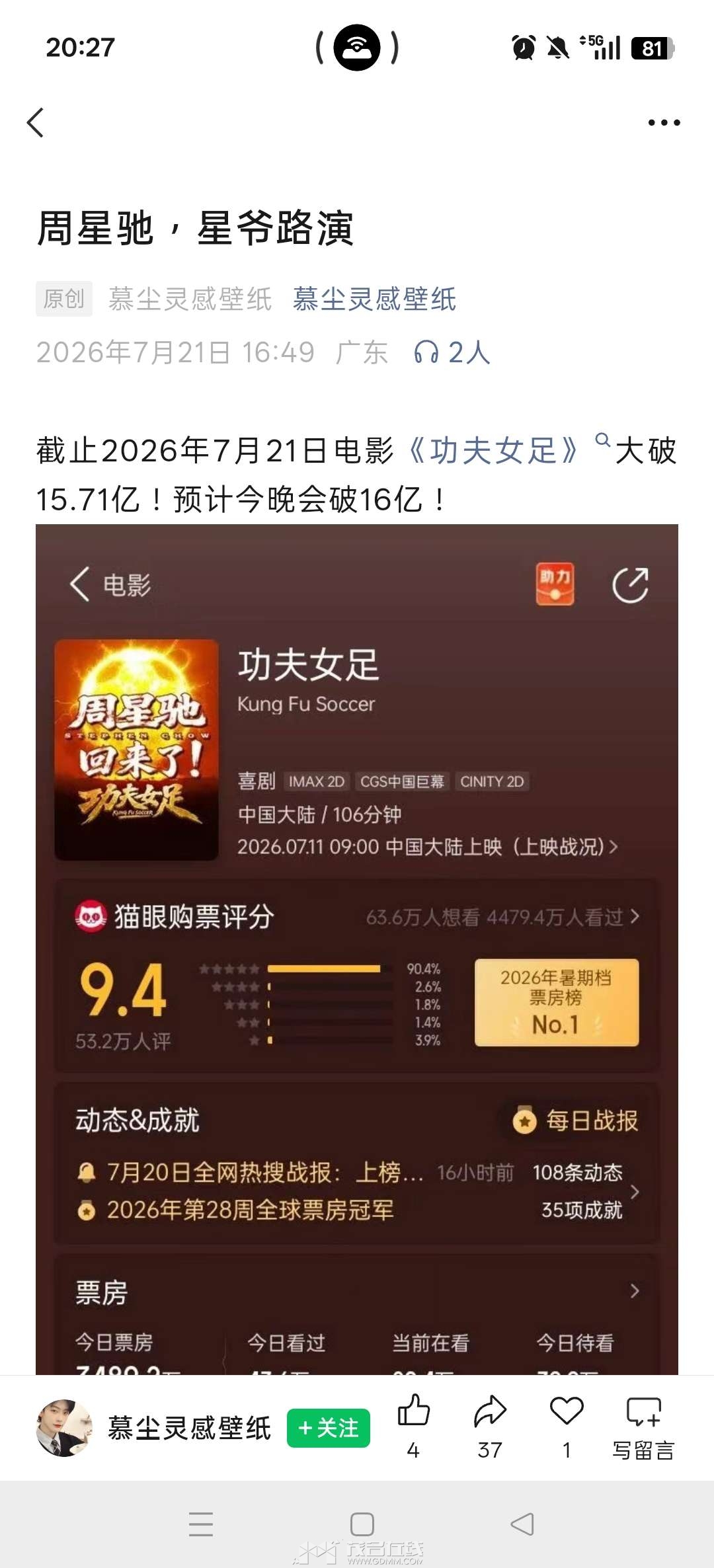Give the article a thumbs up

(414, 1426)
